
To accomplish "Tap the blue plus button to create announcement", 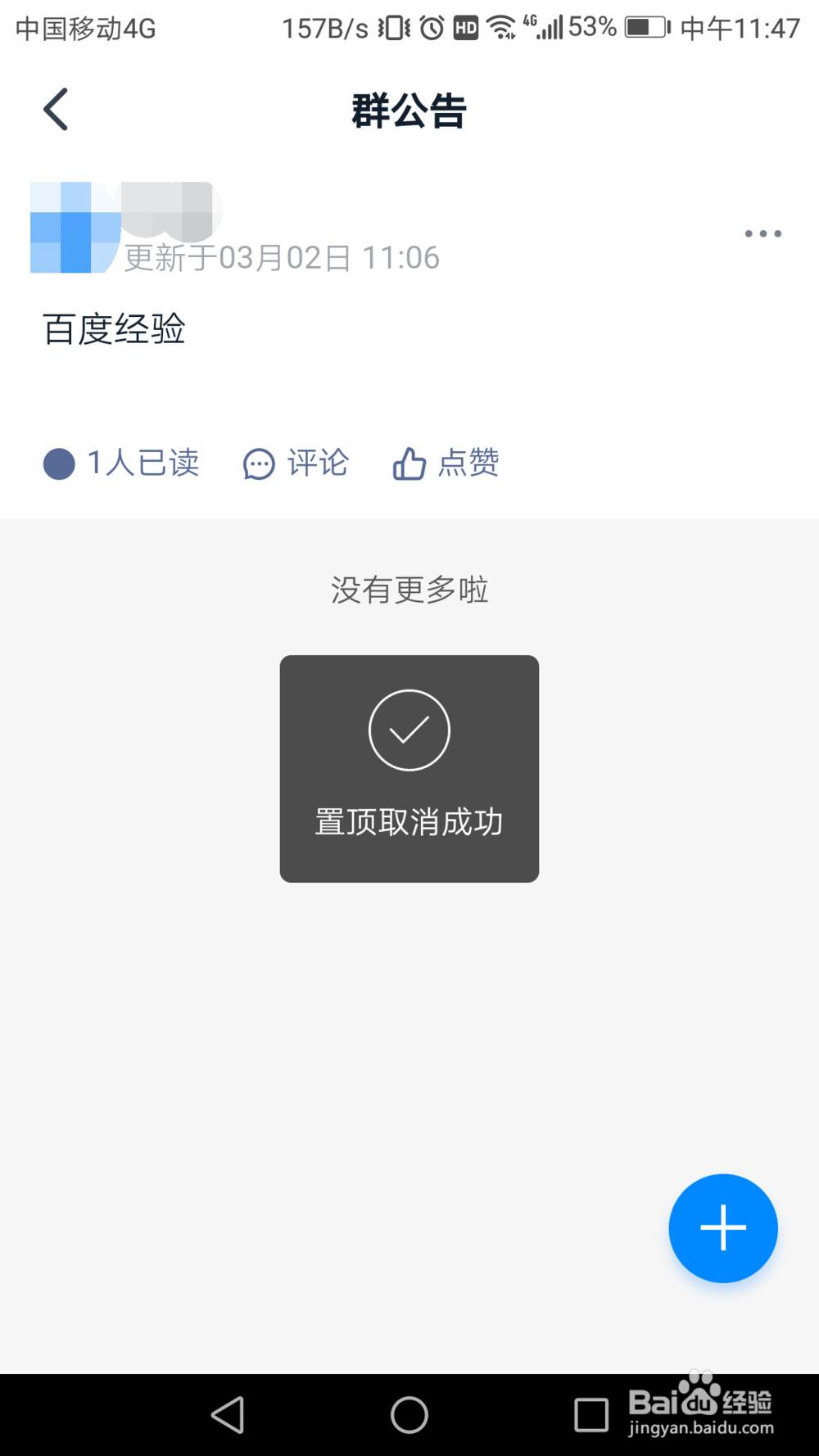I will 722,1228.
